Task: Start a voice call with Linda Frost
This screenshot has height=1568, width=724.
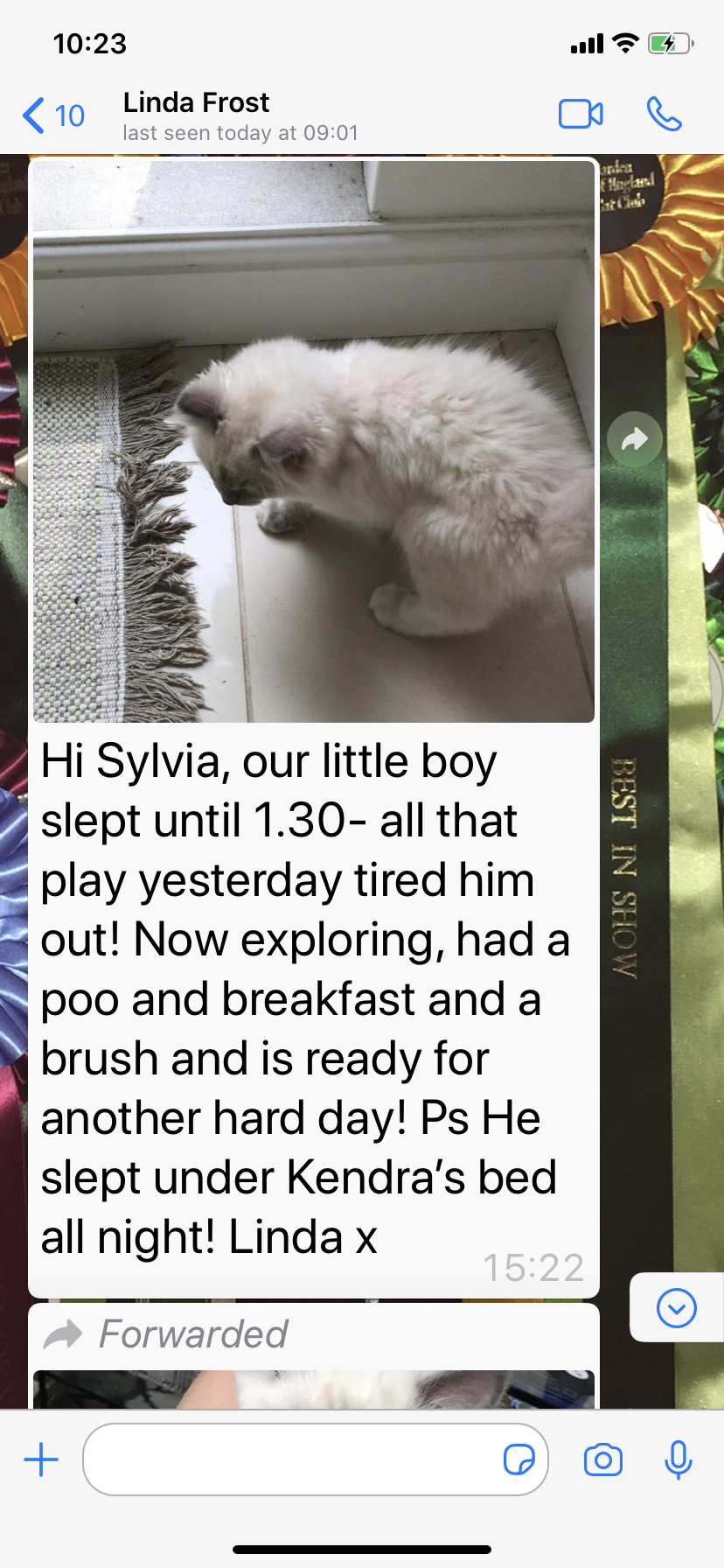Action: (x=664, y=115)
